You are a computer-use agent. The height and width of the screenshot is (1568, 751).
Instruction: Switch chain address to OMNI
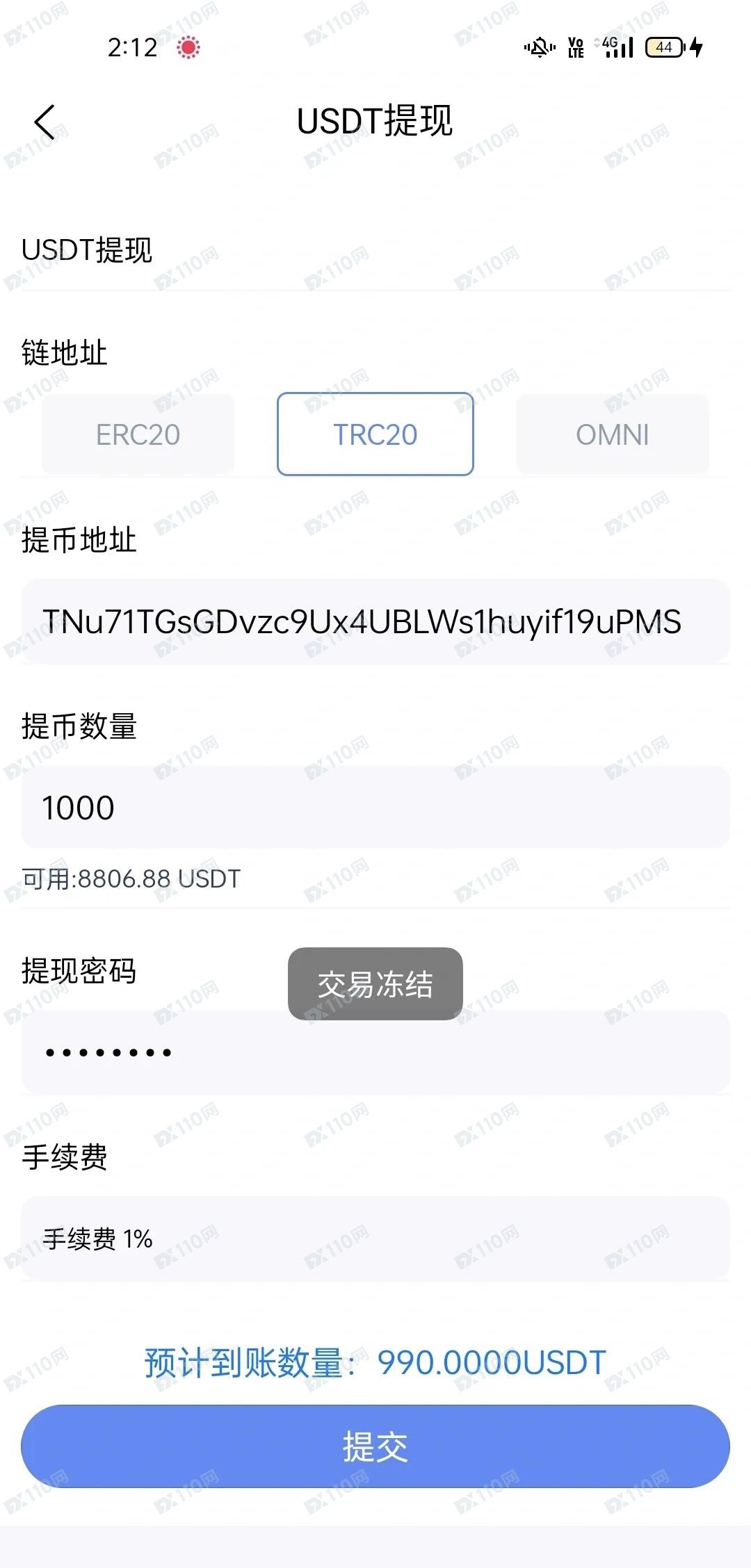pyautogui.click(x=613, y=434)
